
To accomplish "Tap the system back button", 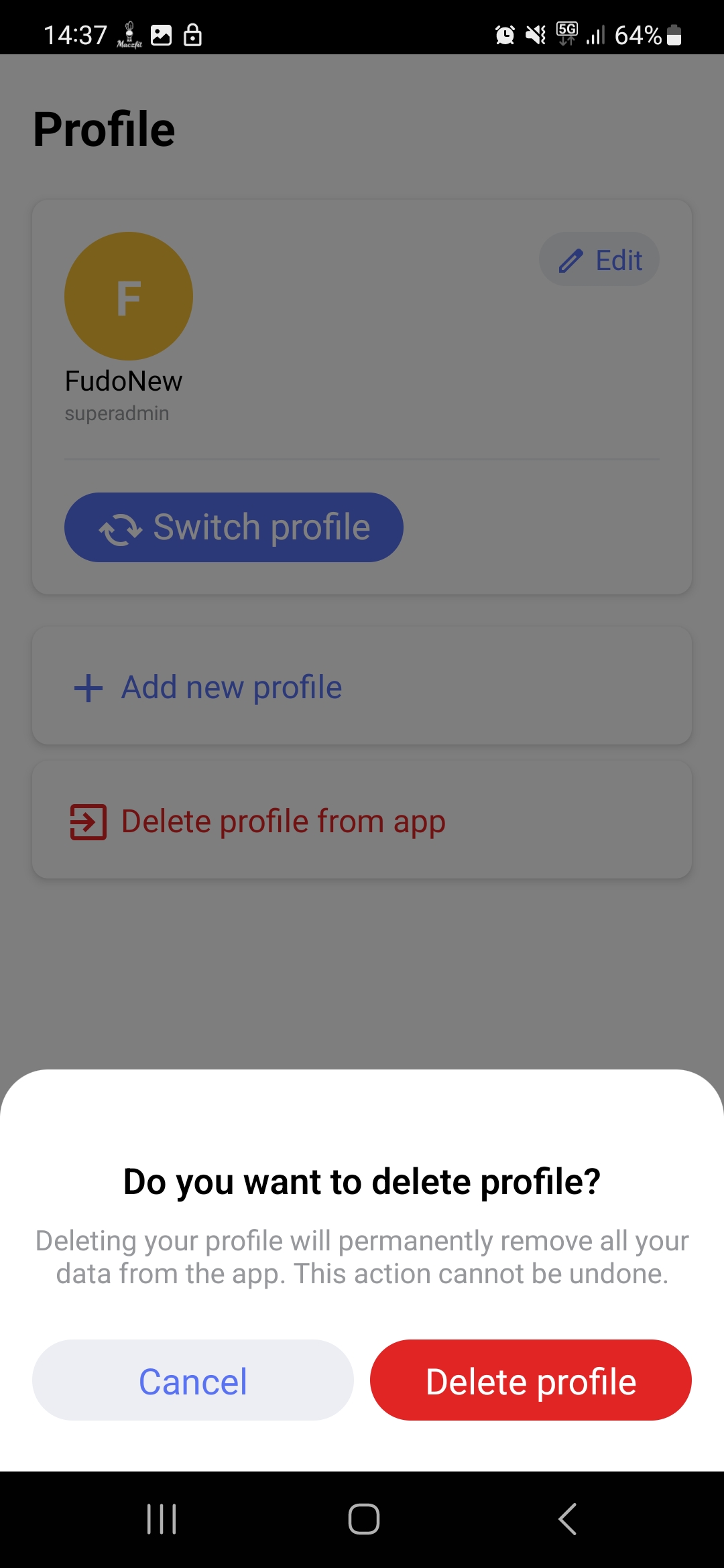I will [x=567, y=1518].
